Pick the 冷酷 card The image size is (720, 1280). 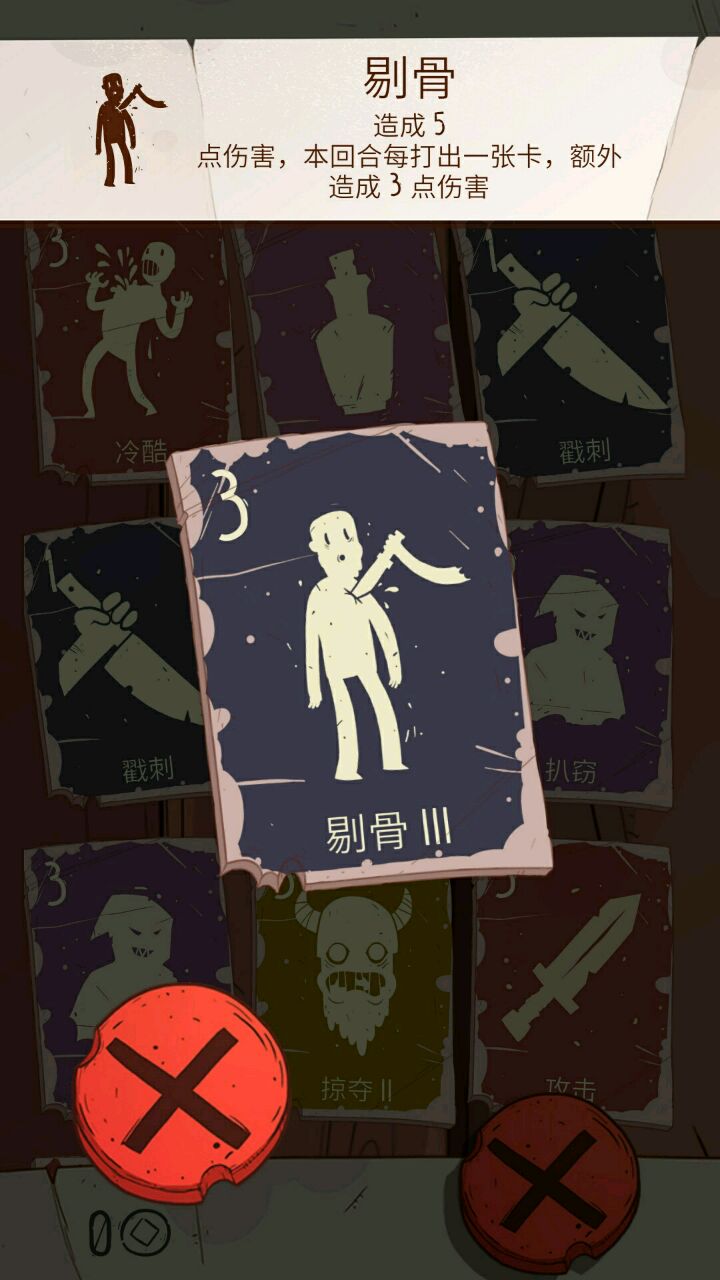pos(130,350)
